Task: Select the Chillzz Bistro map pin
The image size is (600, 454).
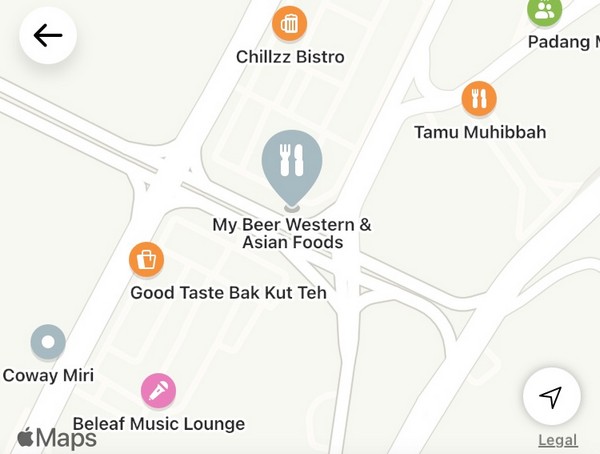Action: click(289, 23)
